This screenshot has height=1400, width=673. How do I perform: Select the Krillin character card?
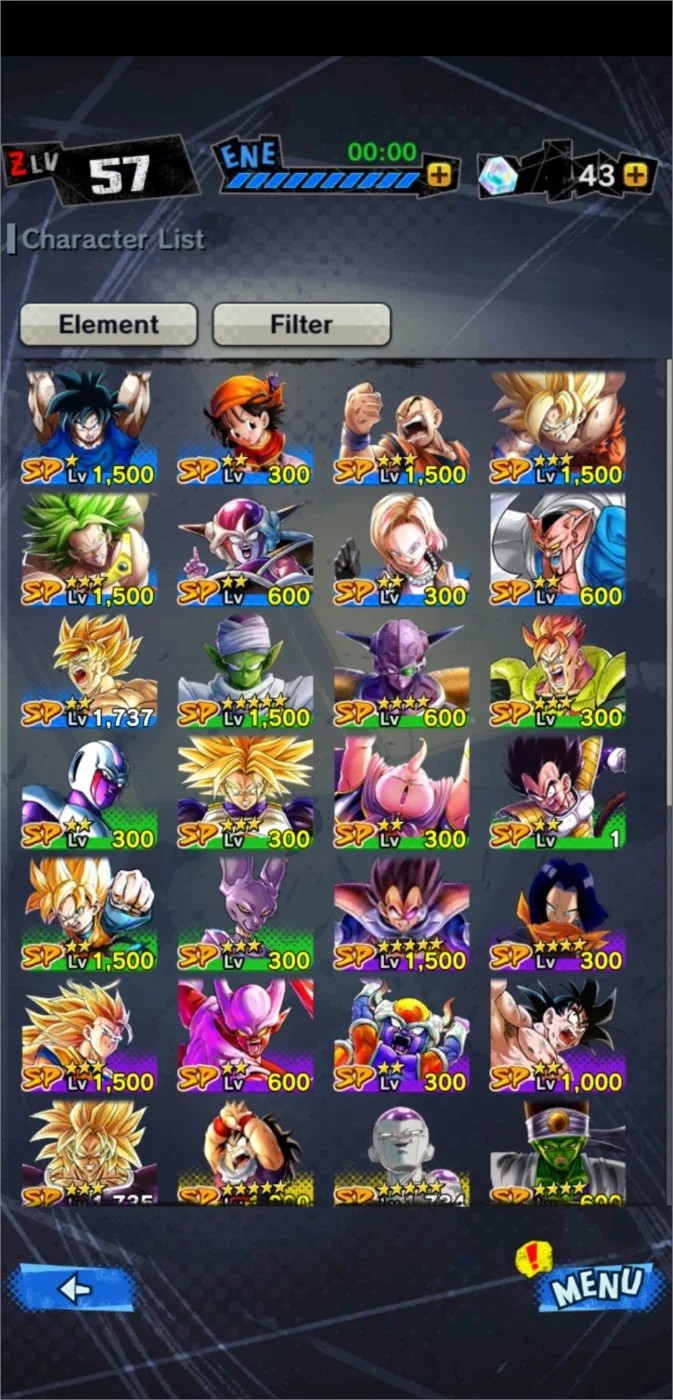[x=402, y=429]
